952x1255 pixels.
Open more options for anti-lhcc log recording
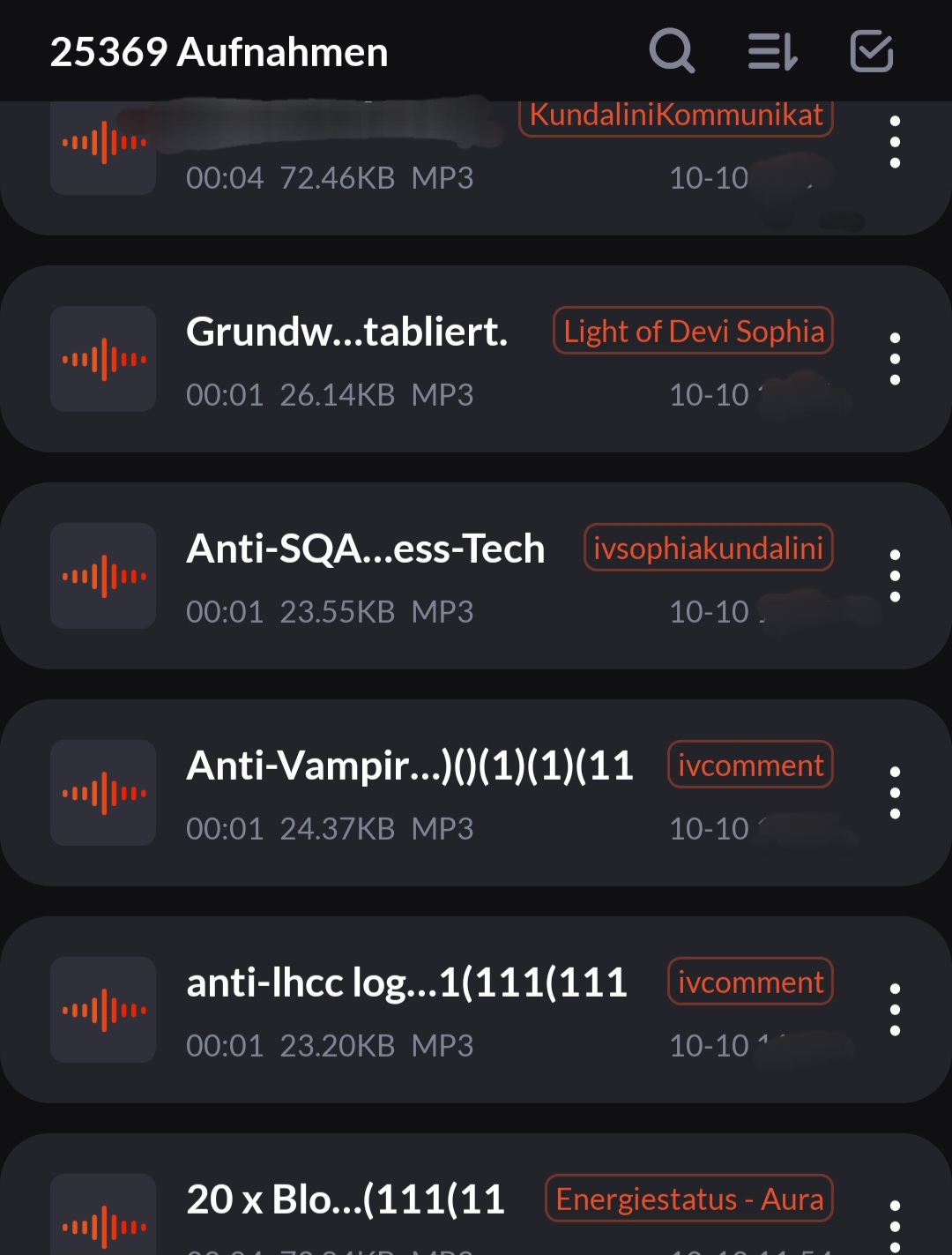(895, 1010)
